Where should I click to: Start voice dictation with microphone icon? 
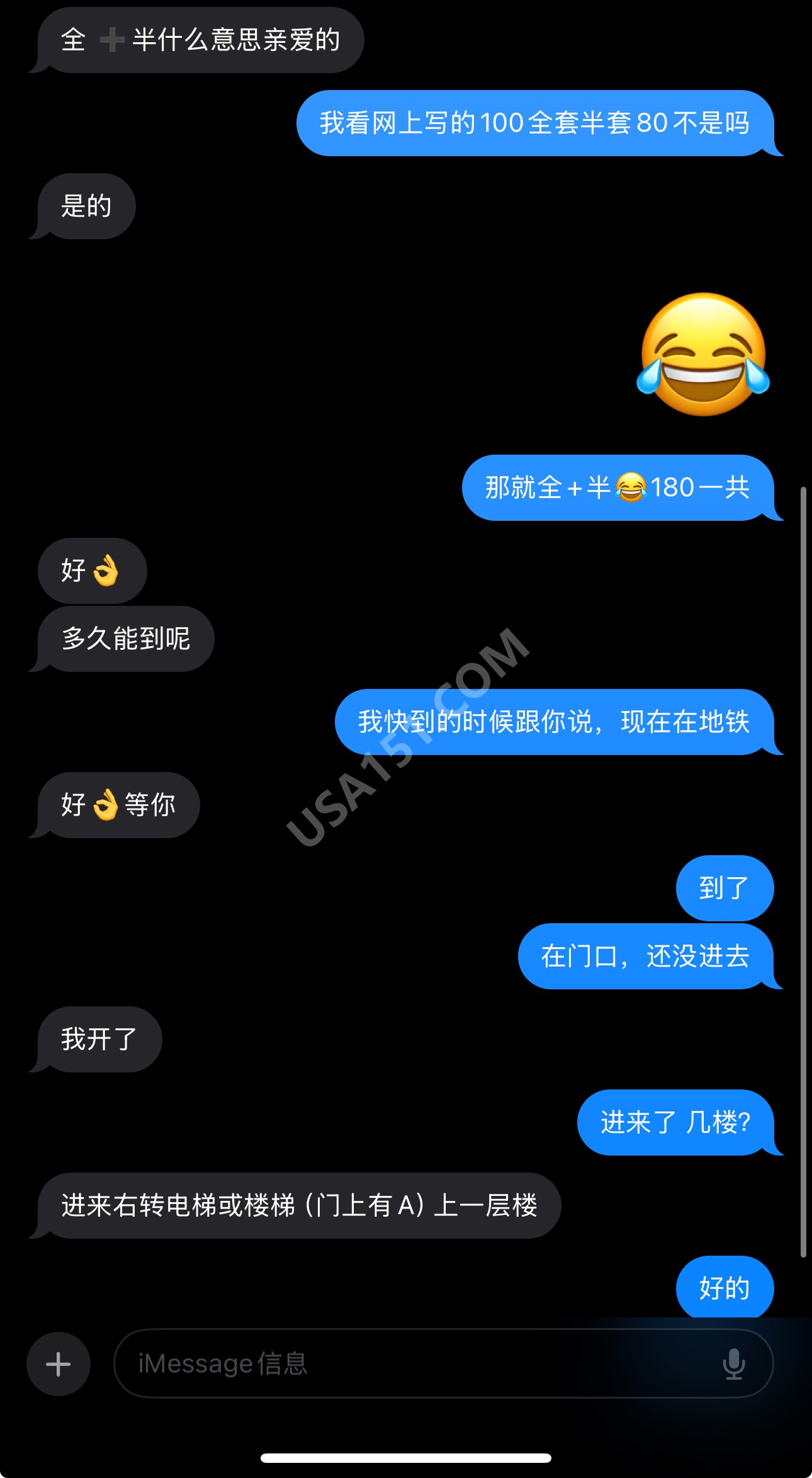(x=733, y=1364)
